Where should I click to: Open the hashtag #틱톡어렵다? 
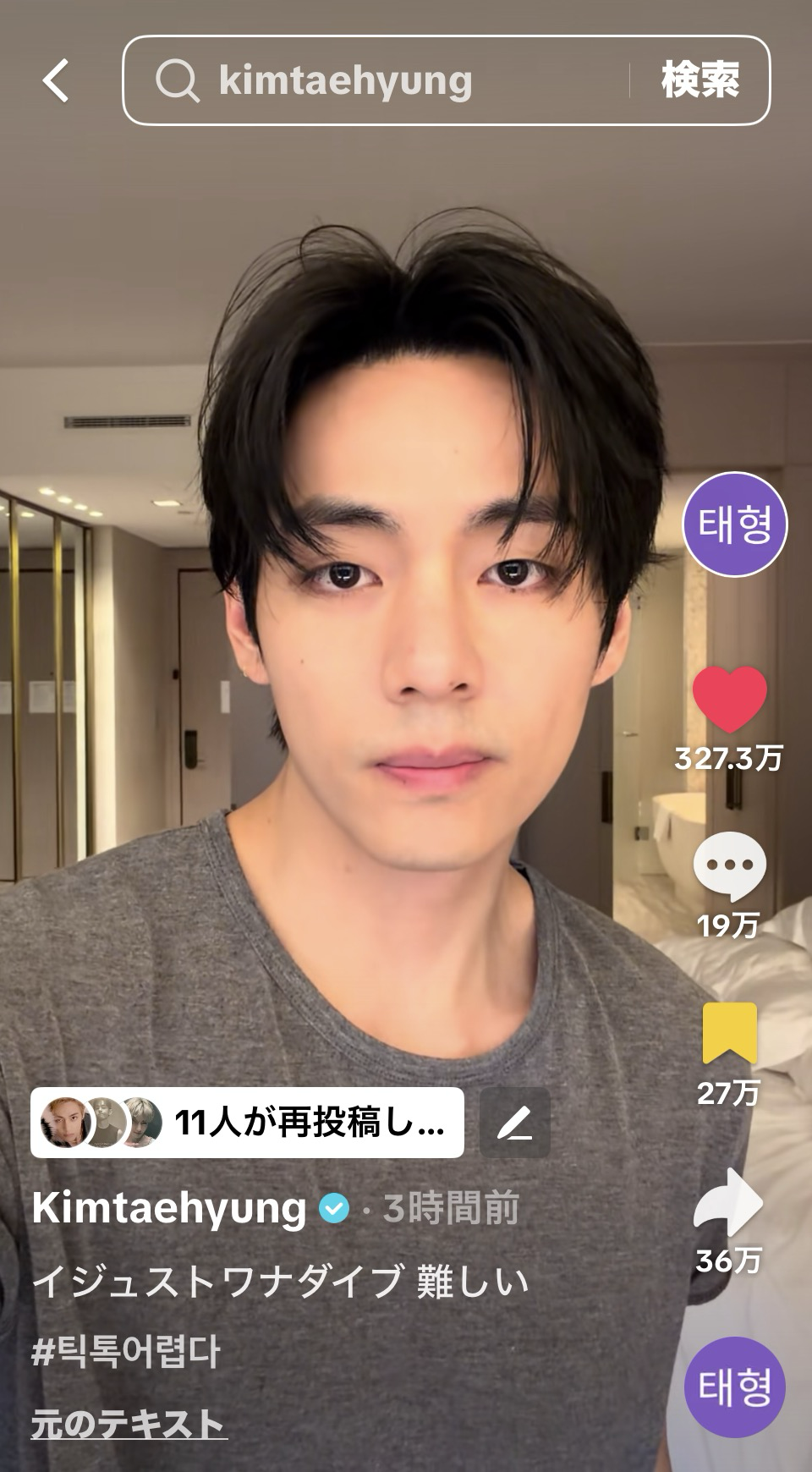click(127, 1351)
